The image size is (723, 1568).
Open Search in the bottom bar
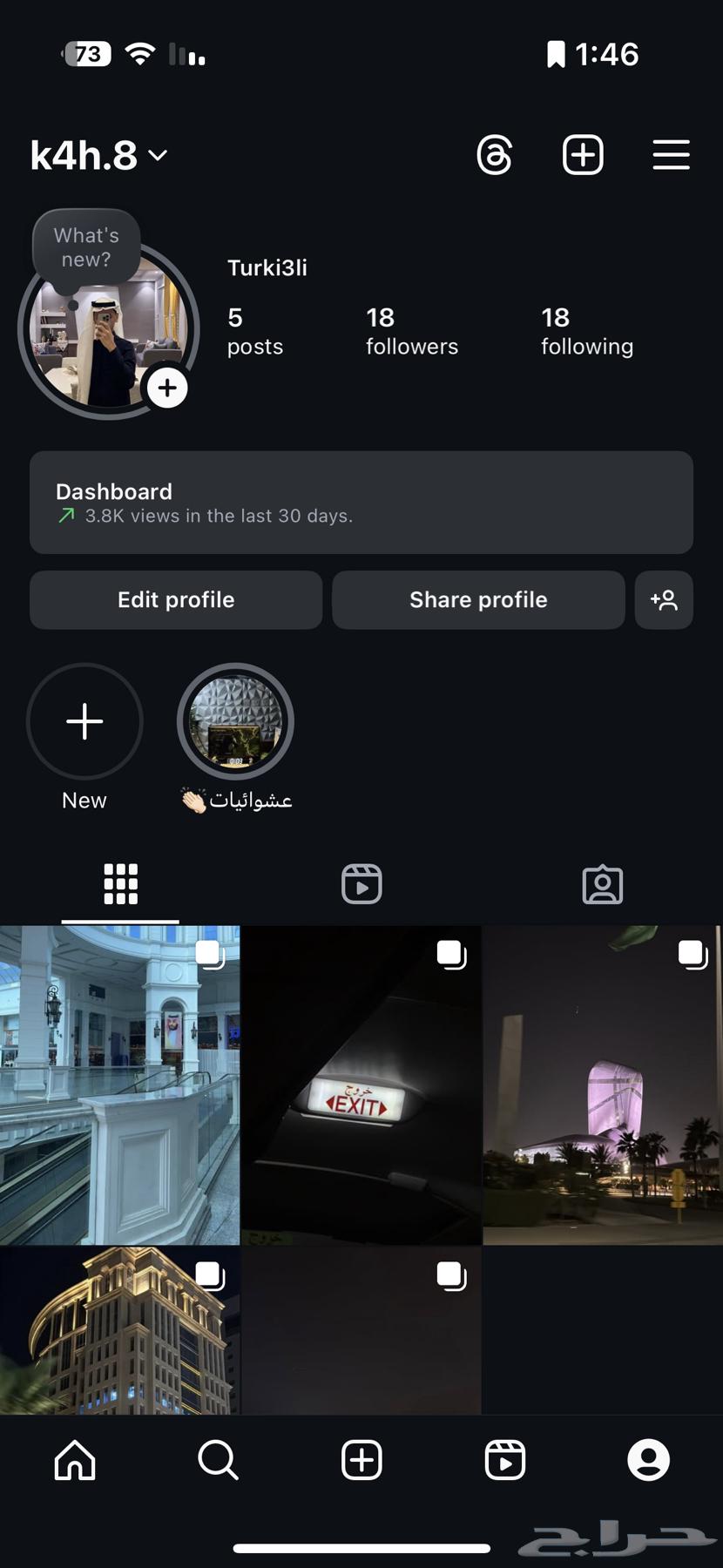point(218,1460)
